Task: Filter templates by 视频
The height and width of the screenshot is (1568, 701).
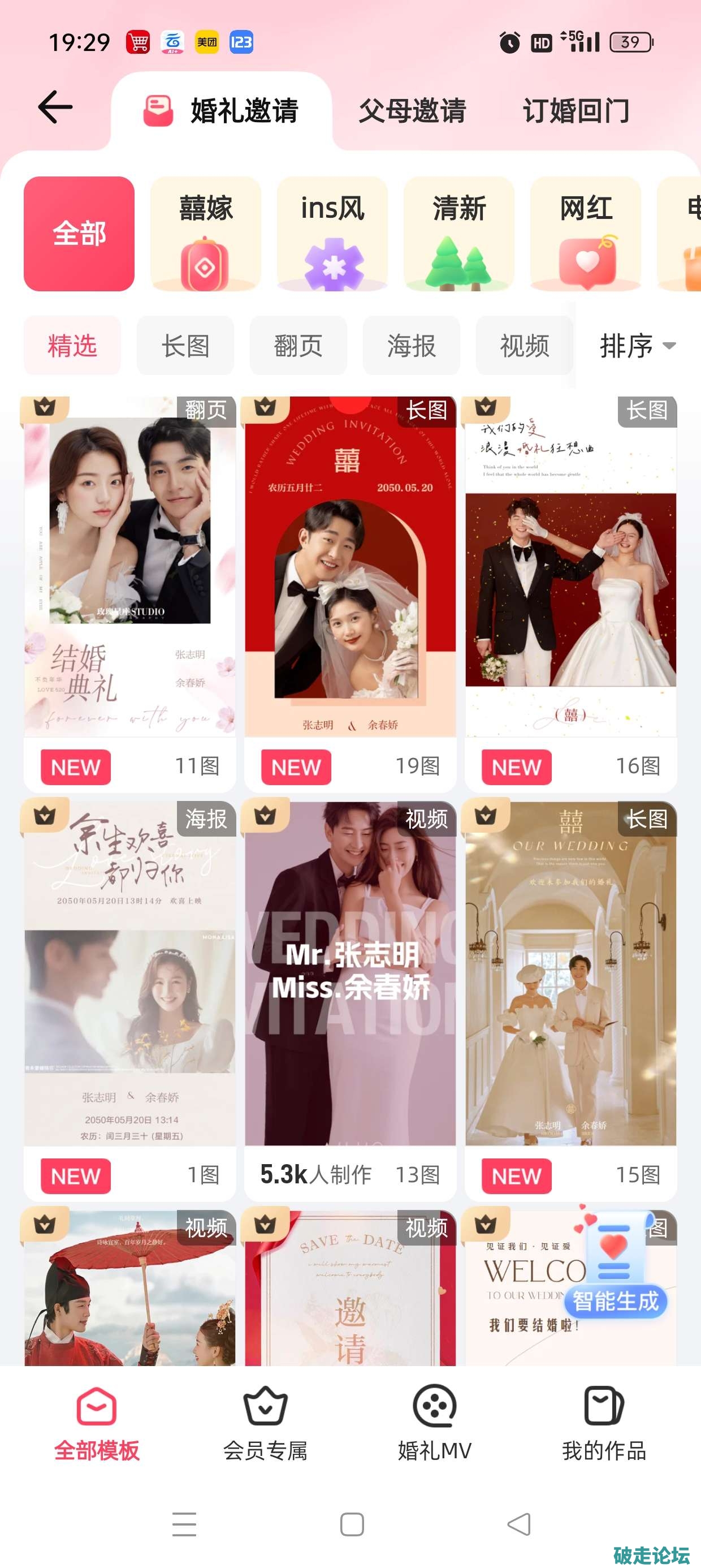Action: (x=524, y=346)
